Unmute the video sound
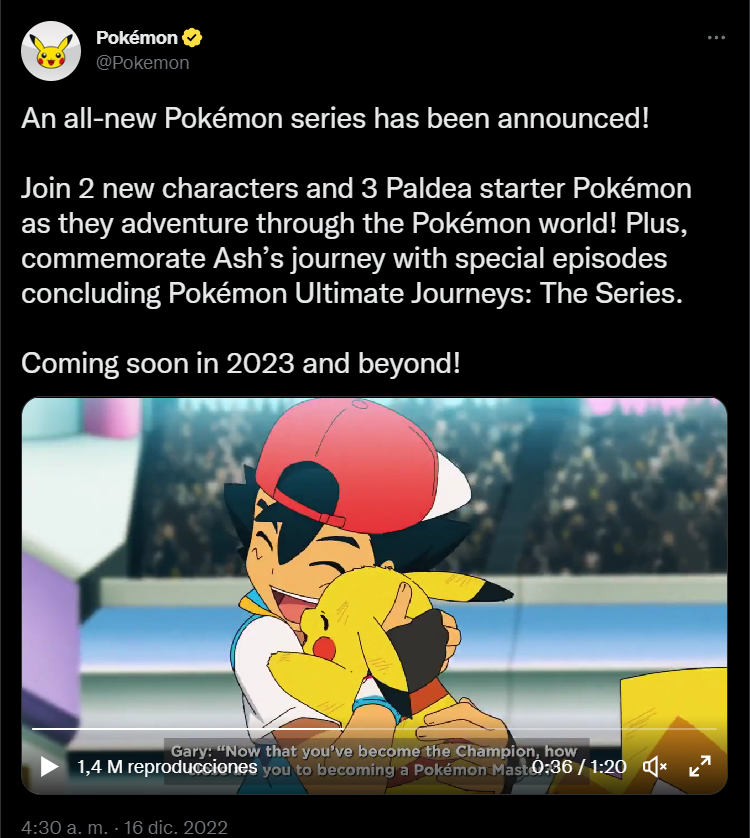750x838 pixels. point(655,767)
